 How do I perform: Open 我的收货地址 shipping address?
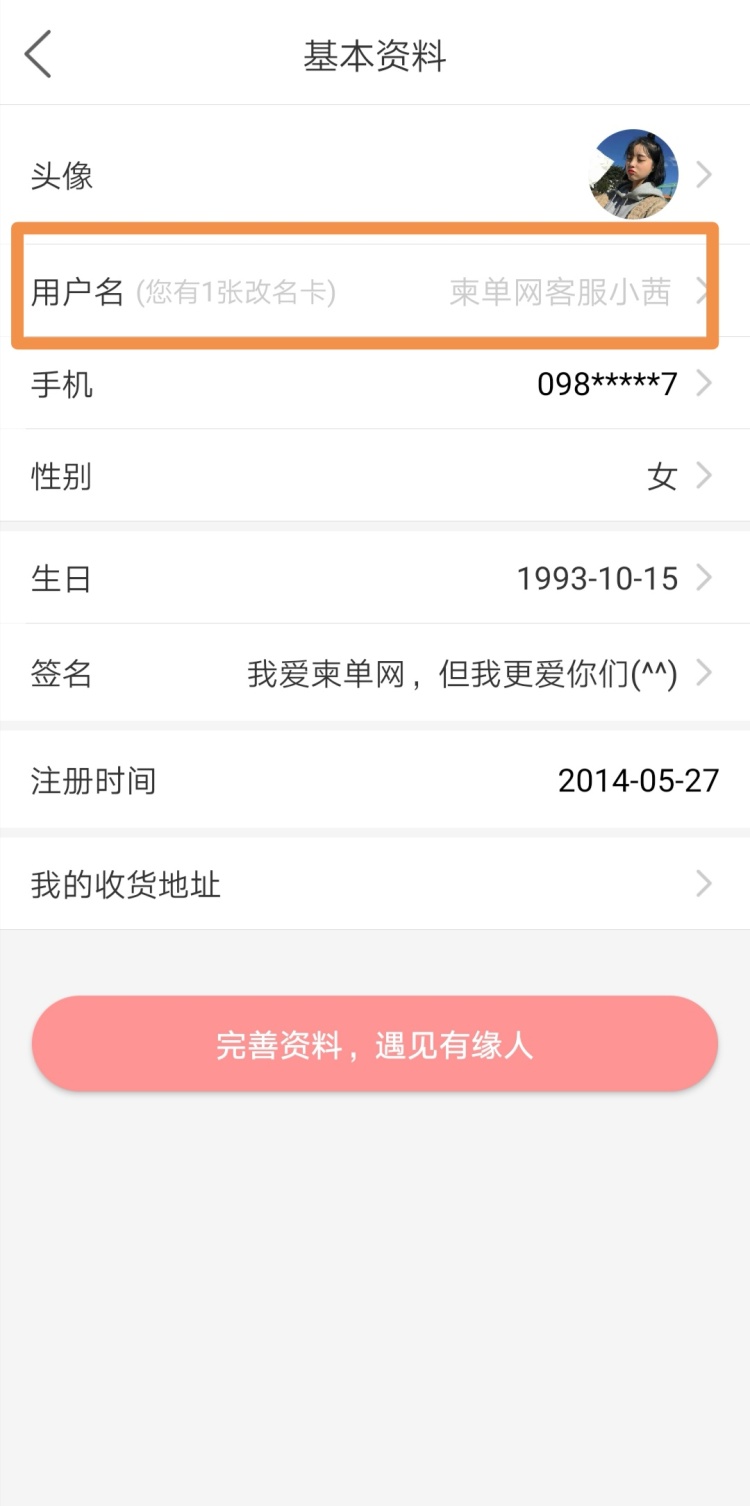click(375, 884)
